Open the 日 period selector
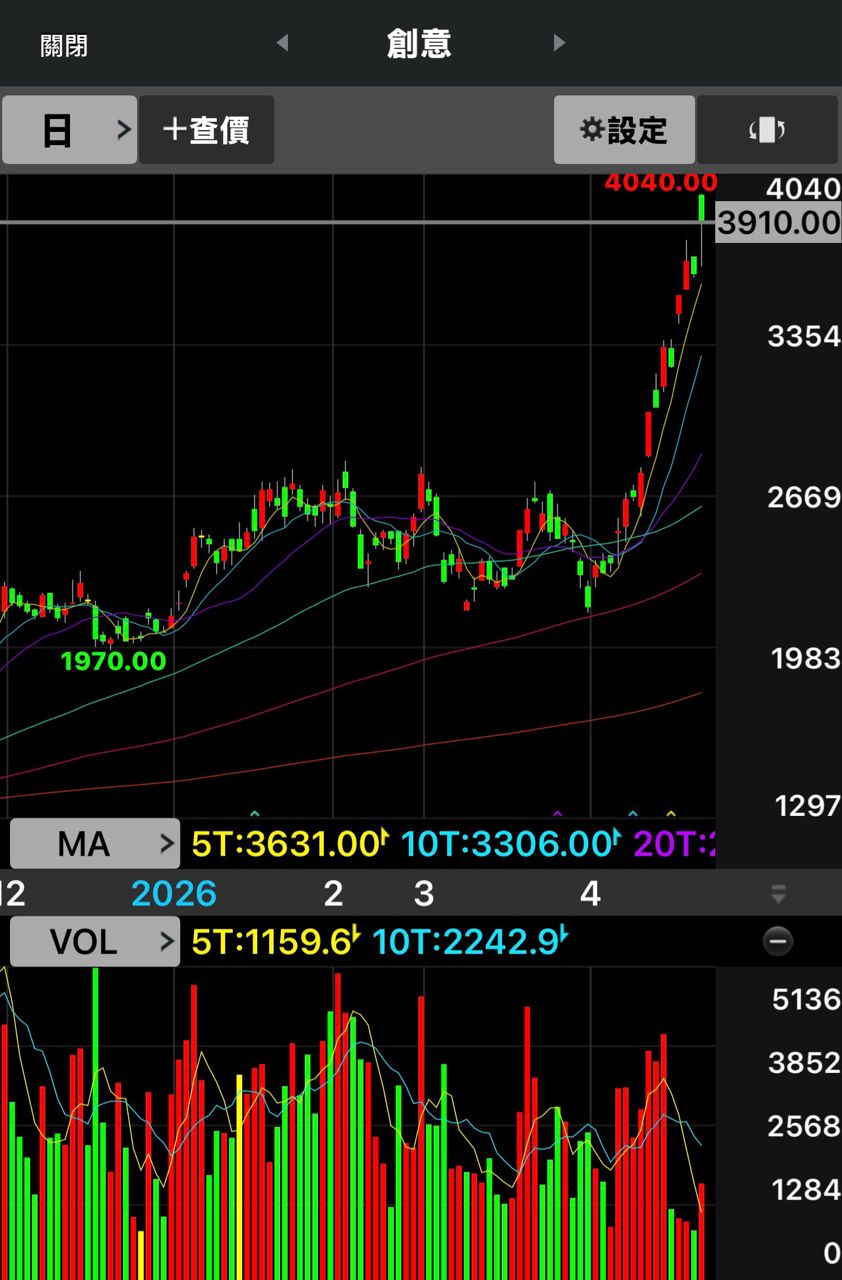 click(69, 130)
